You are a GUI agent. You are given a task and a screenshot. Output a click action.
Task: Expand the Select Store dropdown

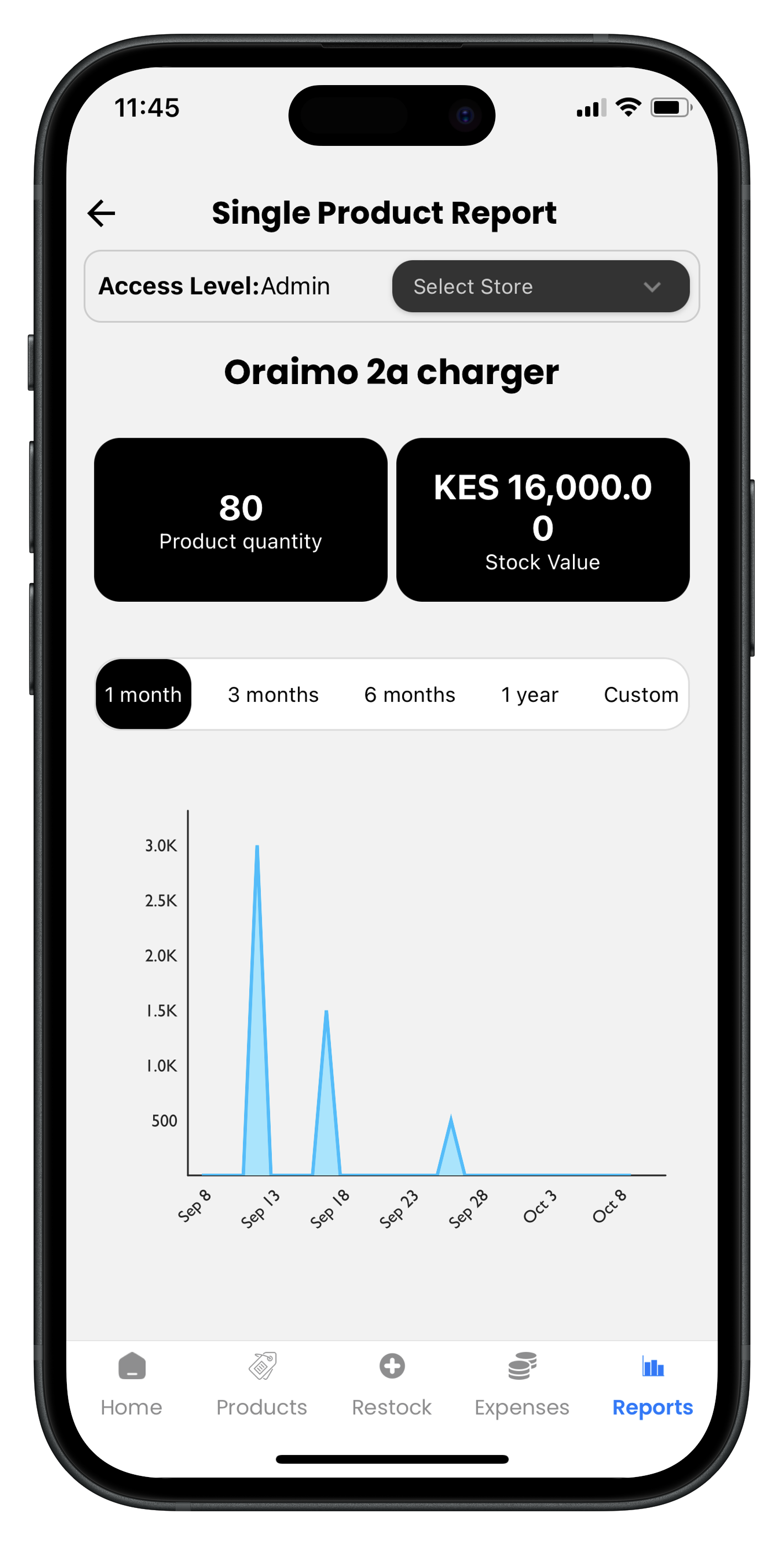pos(540,287)
